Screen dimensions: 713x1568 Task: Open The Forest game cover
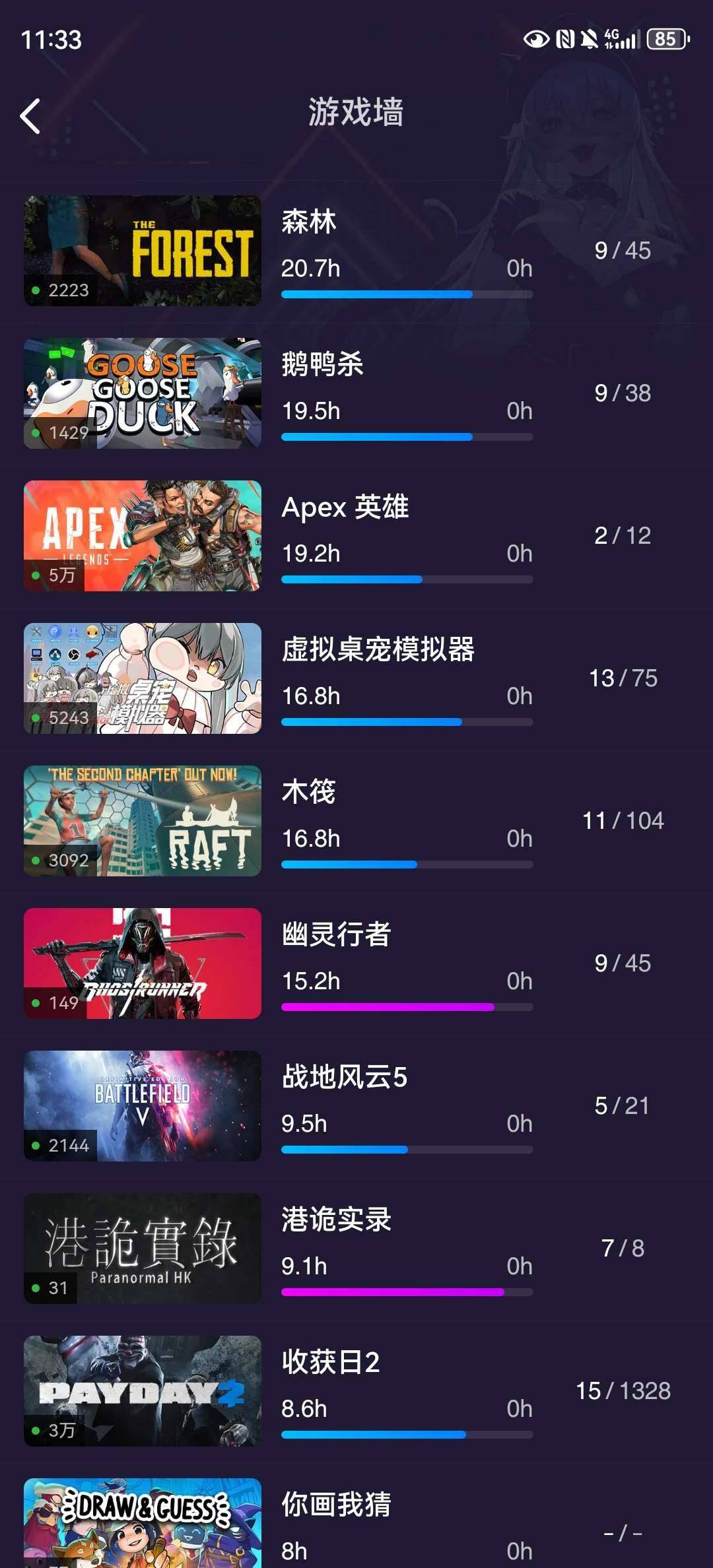[x=142, y=248]
